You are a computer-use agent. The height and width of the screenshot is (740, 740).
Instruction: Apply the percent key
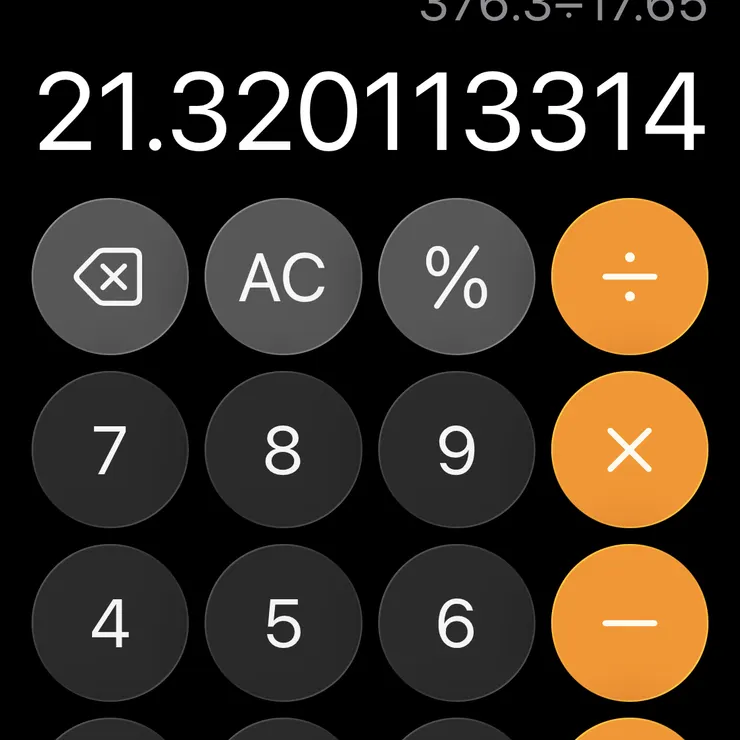click(x=456, y=277)
